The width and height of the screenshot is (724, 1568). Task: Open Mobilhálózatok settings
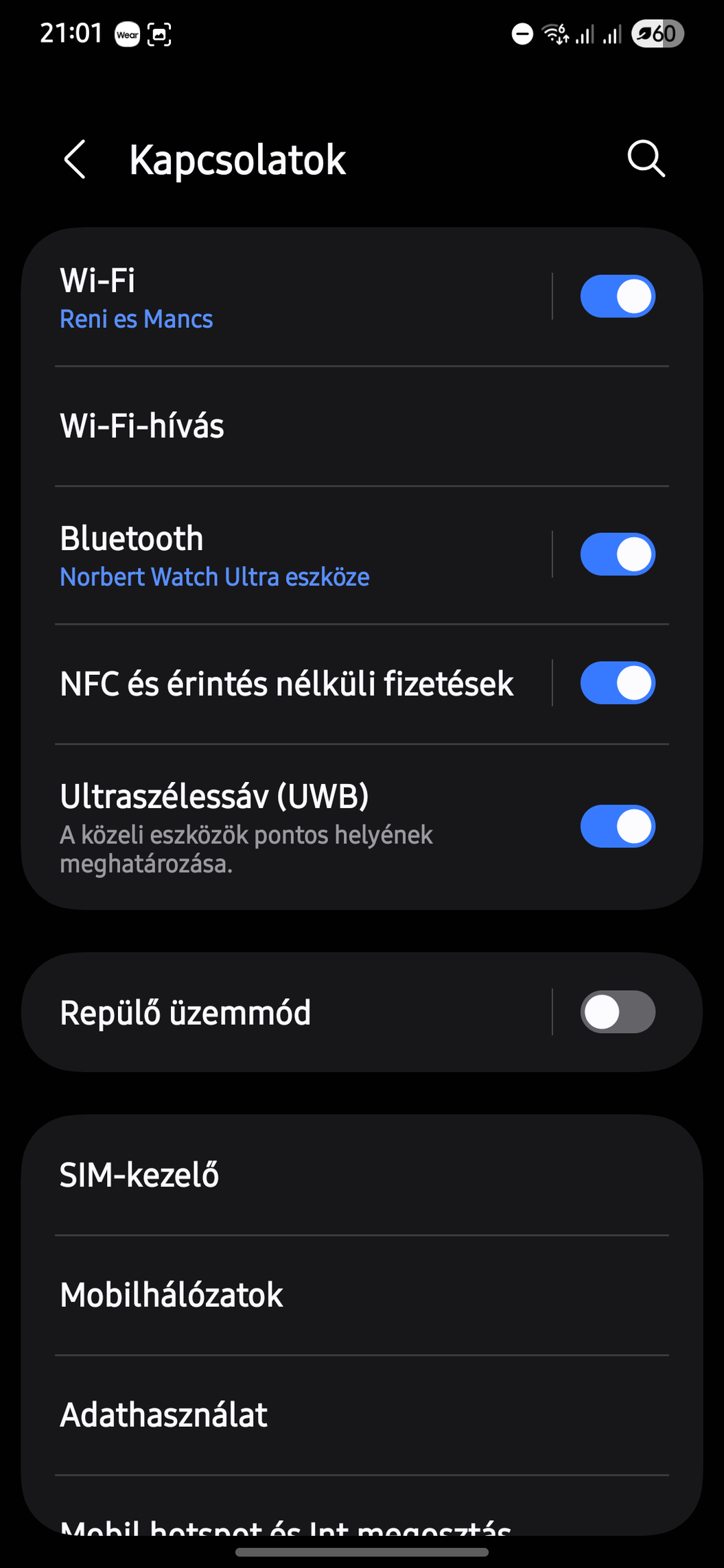362,1295
